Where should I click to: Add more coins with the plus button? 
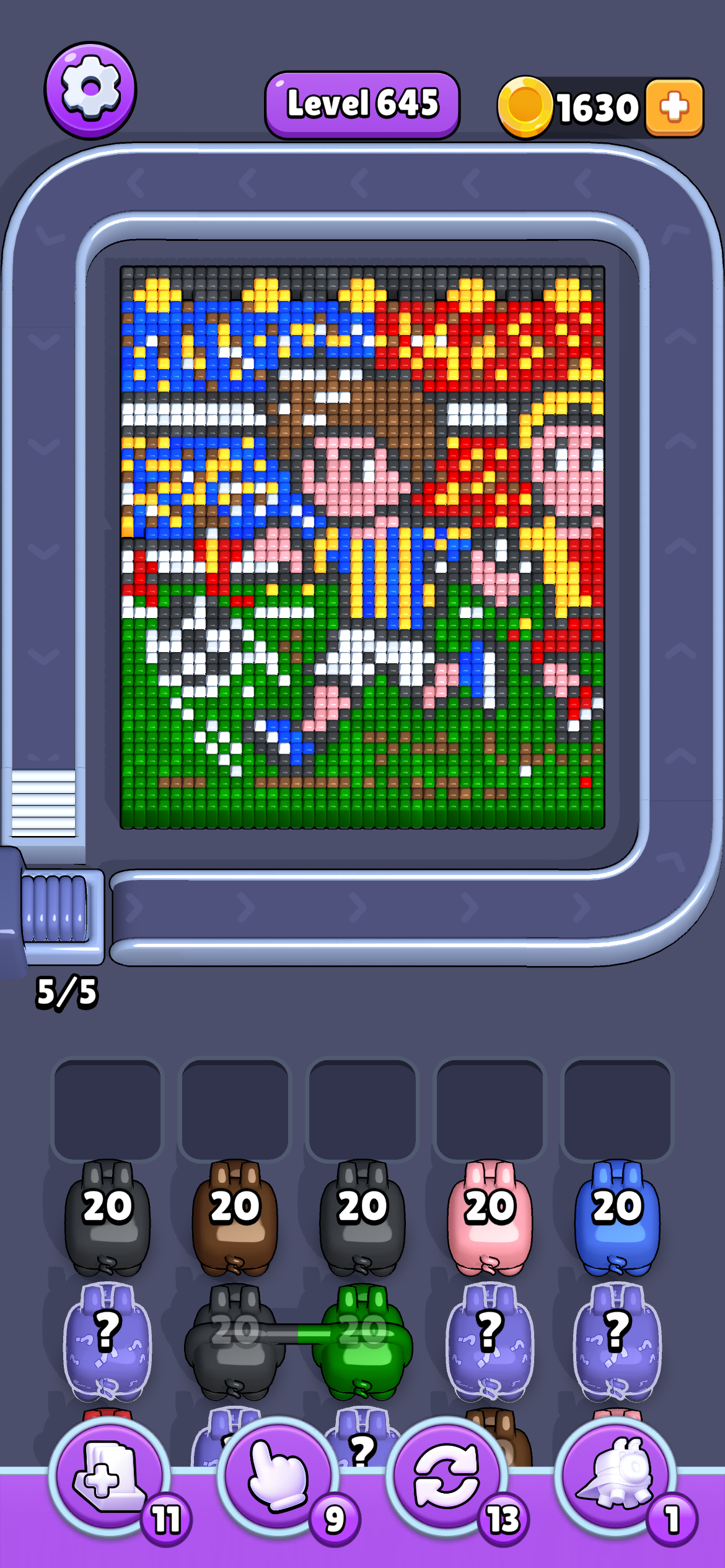674,107
